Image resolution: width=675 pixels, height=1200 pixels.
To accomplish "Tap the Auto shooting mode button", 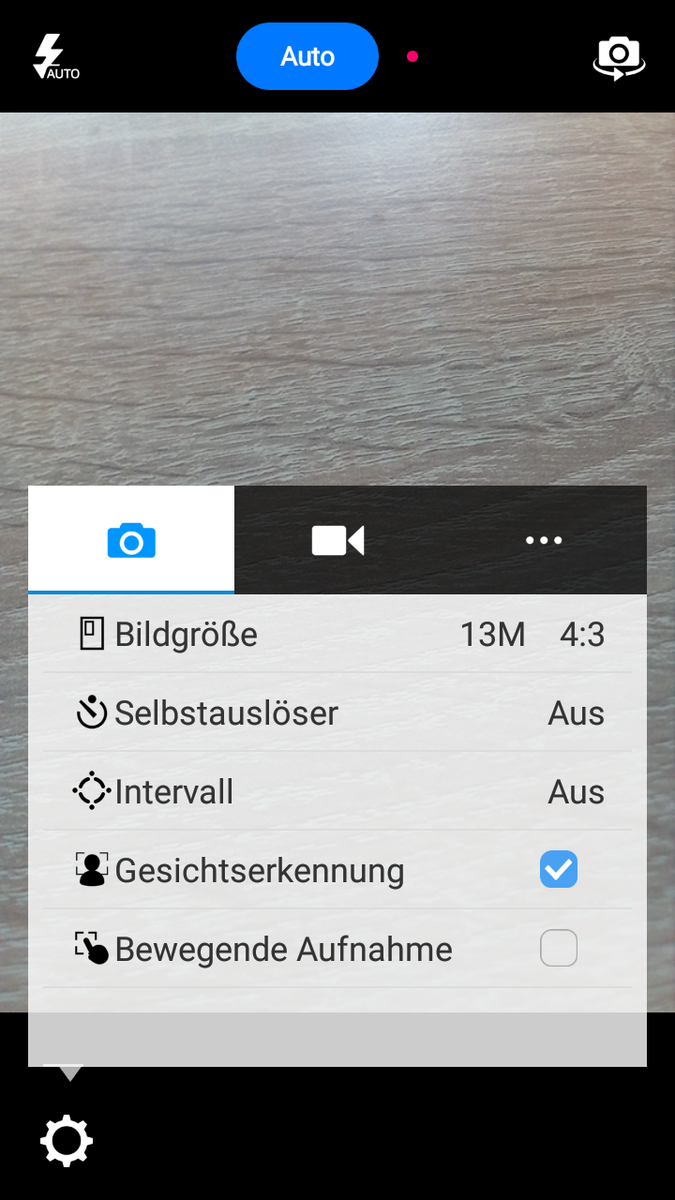I will [307, 57].
